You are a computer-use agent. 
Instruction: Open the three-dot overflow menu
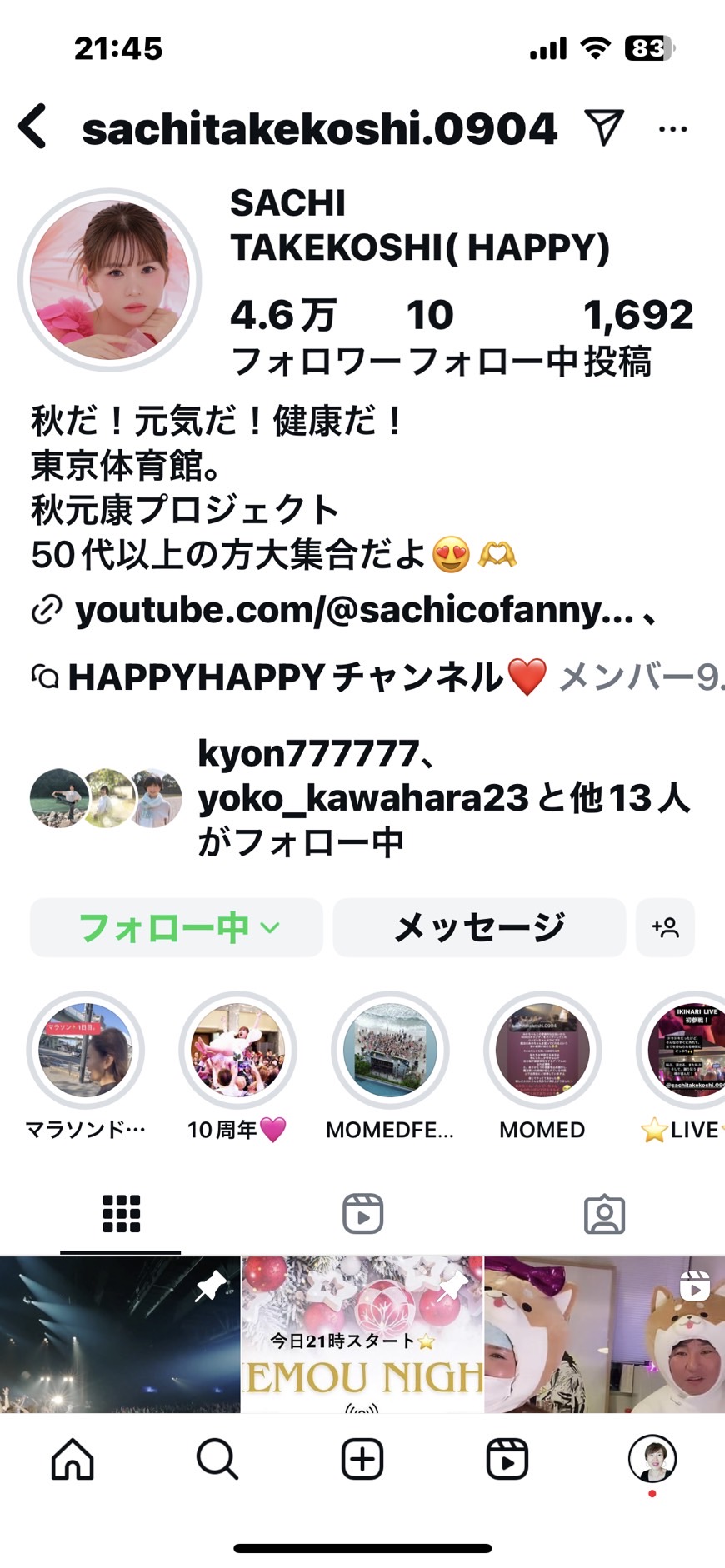pos(672,129)
